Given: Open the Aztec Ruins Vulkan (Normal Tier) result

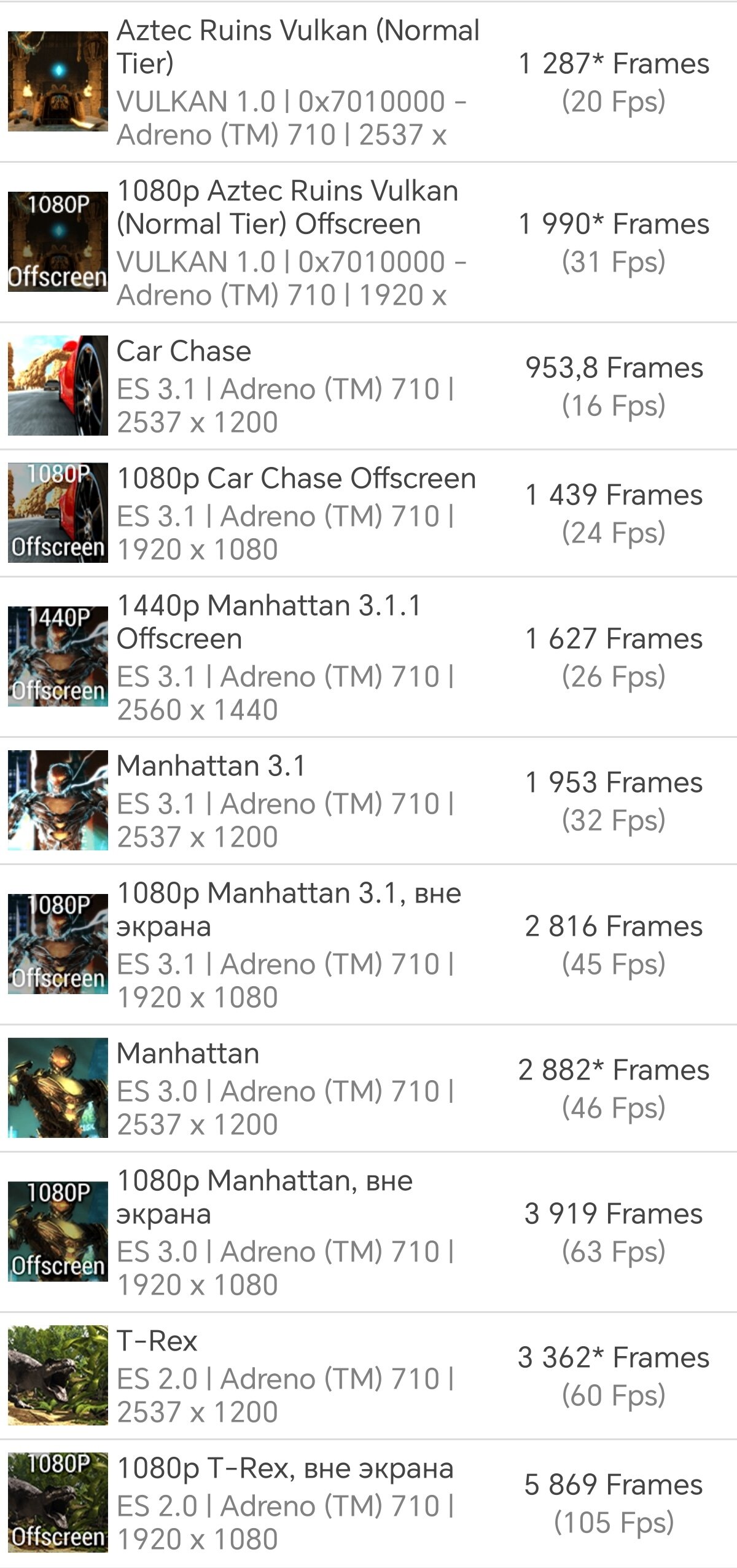Looking at the screenshot, I should point(368,82).
